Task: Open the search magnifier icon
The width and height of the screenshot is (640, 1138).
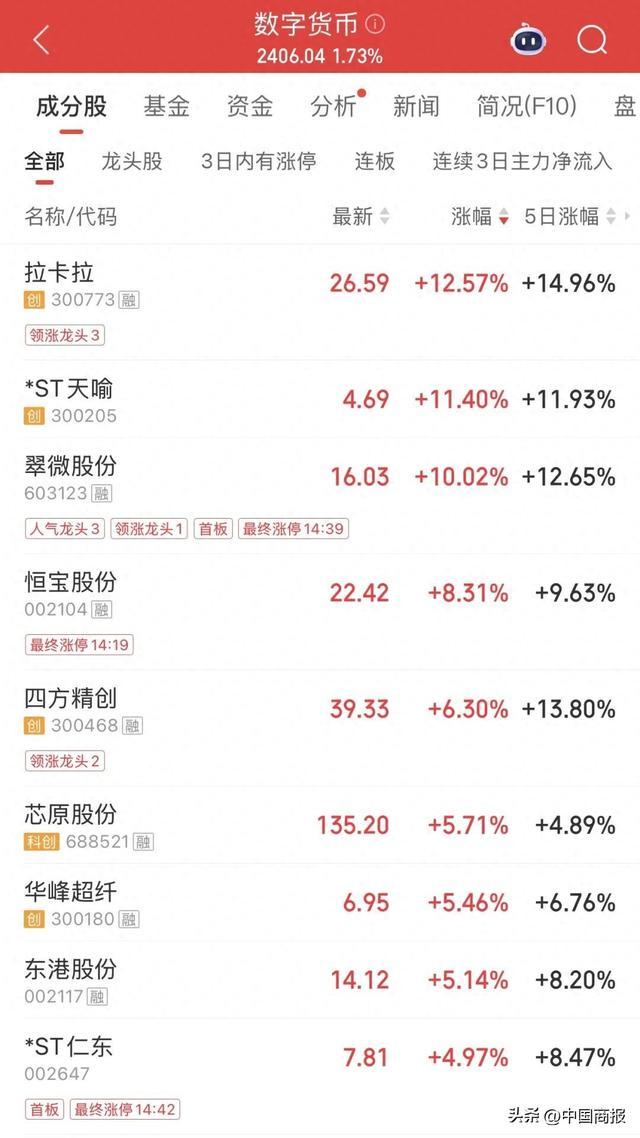Action: click(x=592, y=40)
